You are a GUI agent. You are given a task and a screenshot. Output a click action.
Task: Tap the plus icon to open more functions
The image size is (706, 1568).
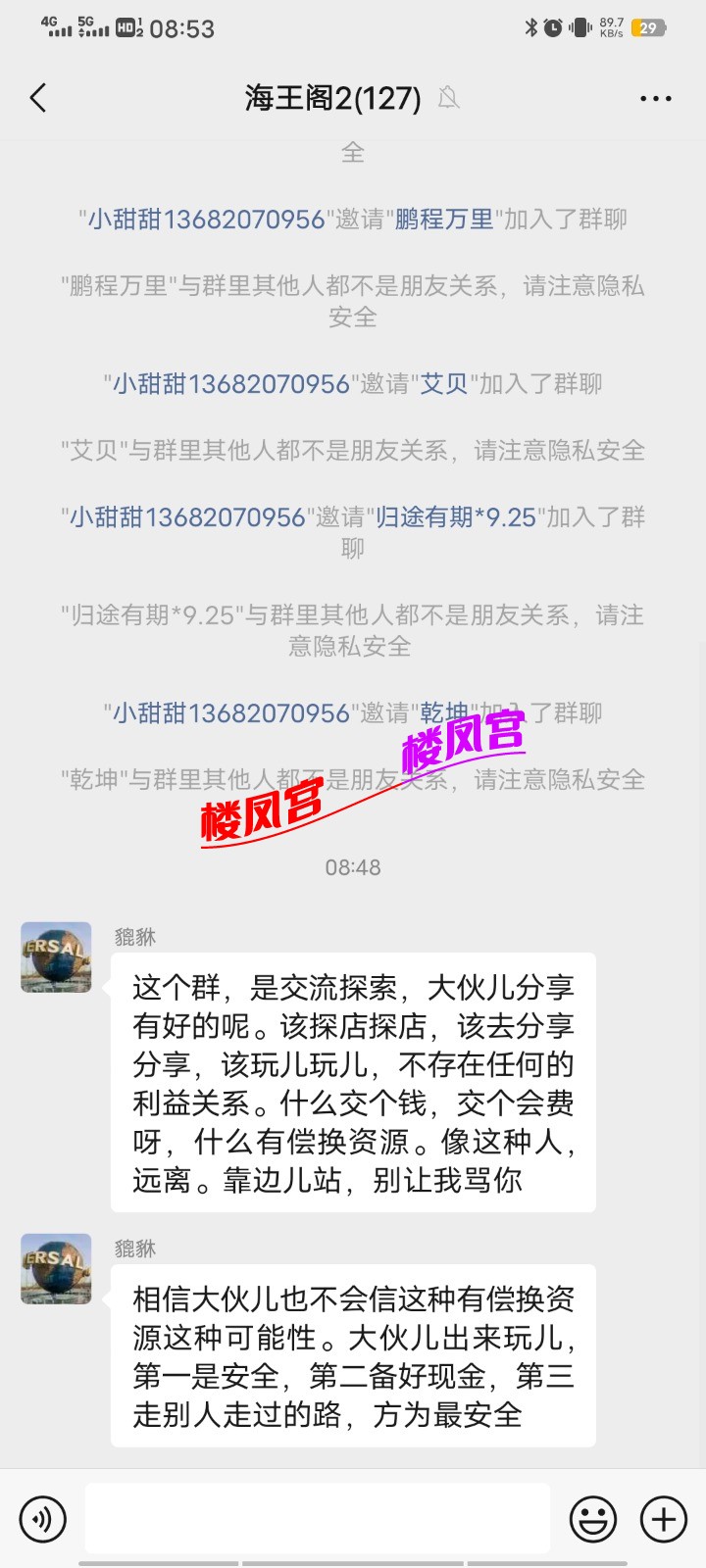(x=660, y=1518)
